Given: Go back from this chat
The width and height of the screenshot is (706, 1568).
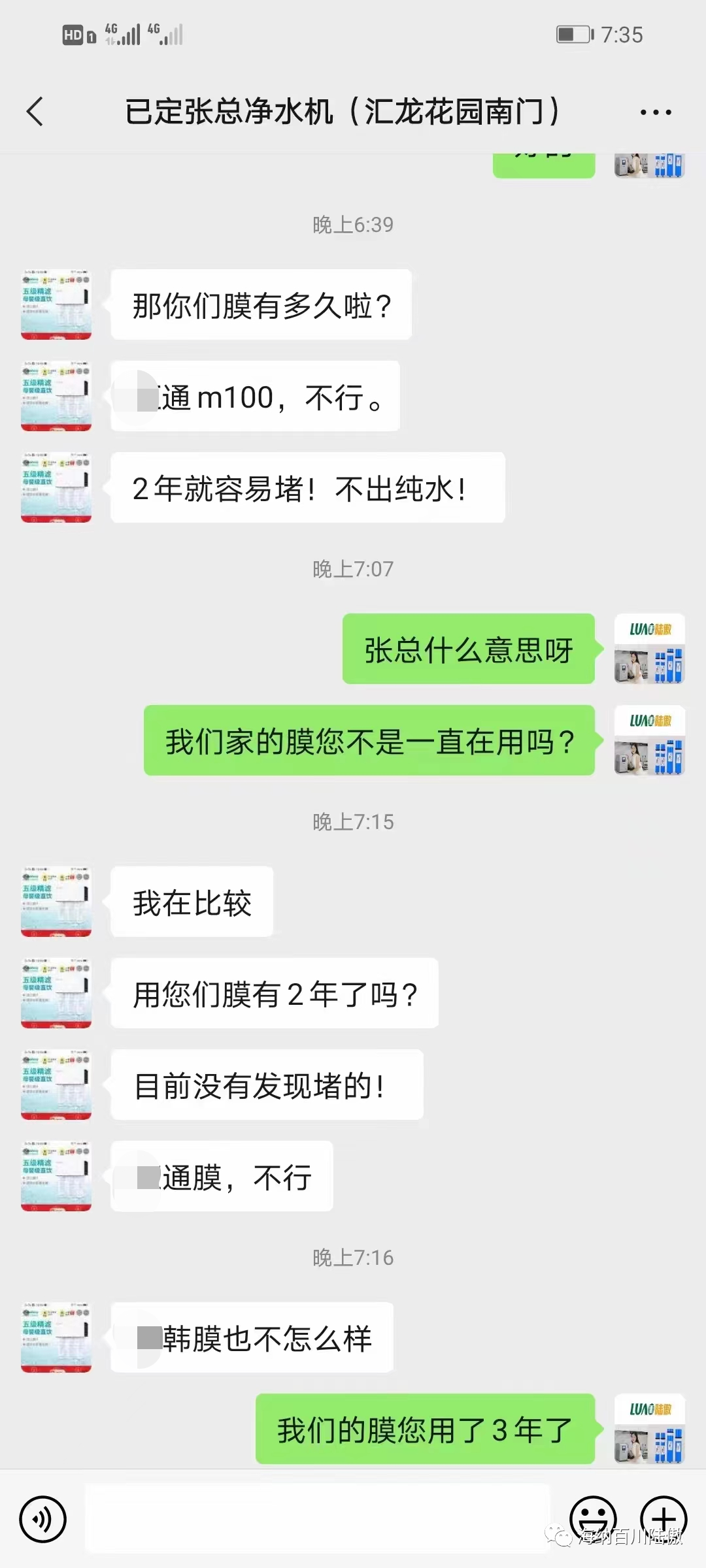Looking at the screenshot, I should [x=35, y=111].
